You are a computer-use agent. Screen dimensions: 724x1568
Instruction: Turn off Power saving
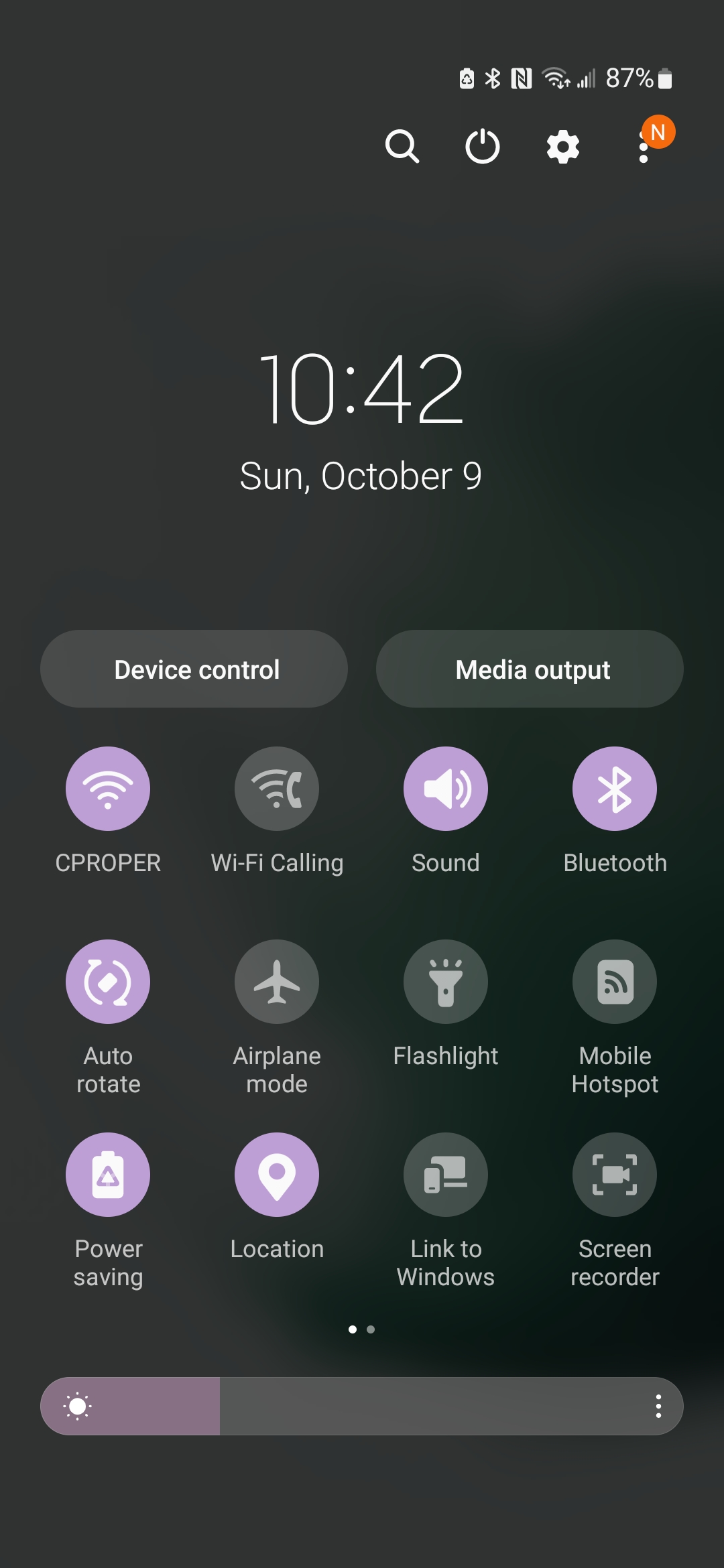108,1175
